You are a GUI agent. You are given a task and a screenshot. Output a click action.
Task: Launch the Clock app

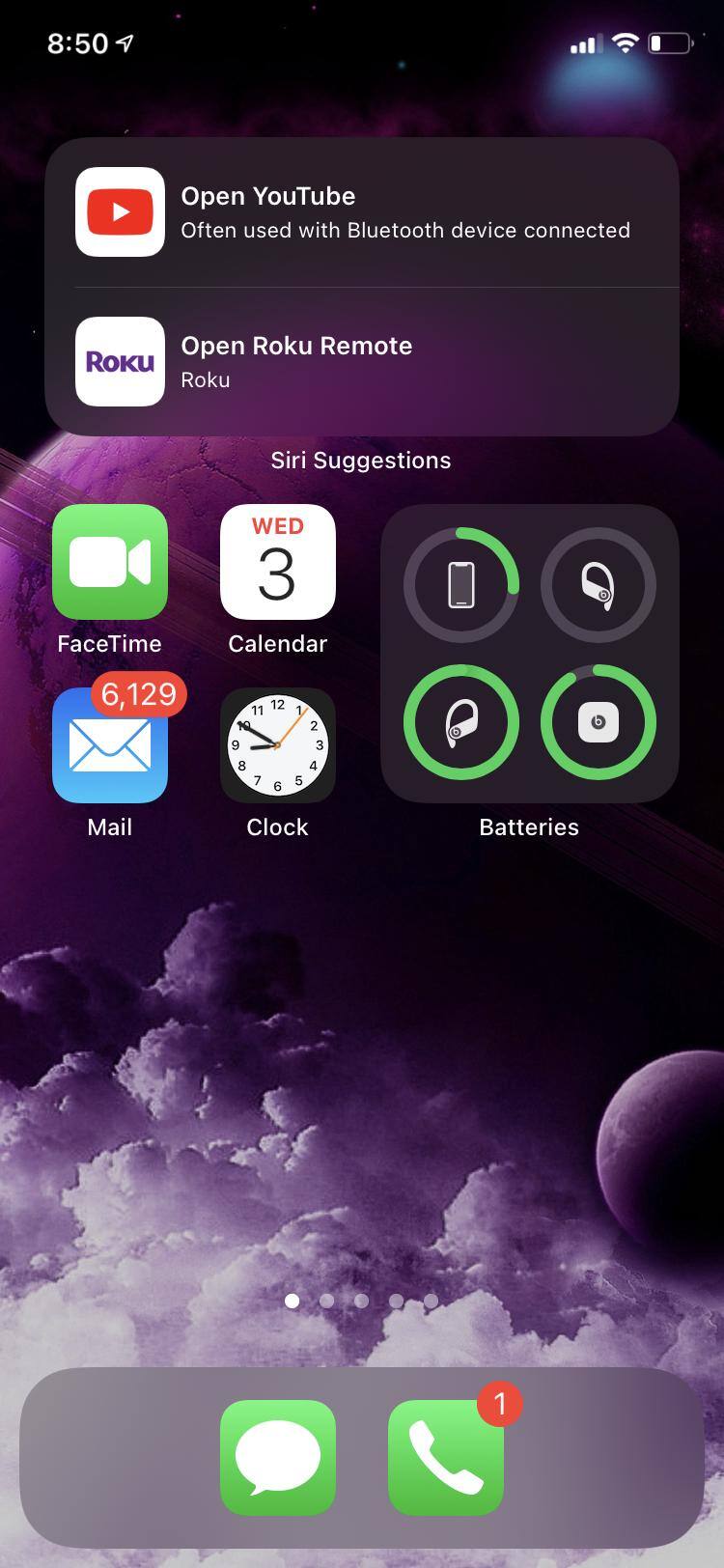tap(278, 745)
